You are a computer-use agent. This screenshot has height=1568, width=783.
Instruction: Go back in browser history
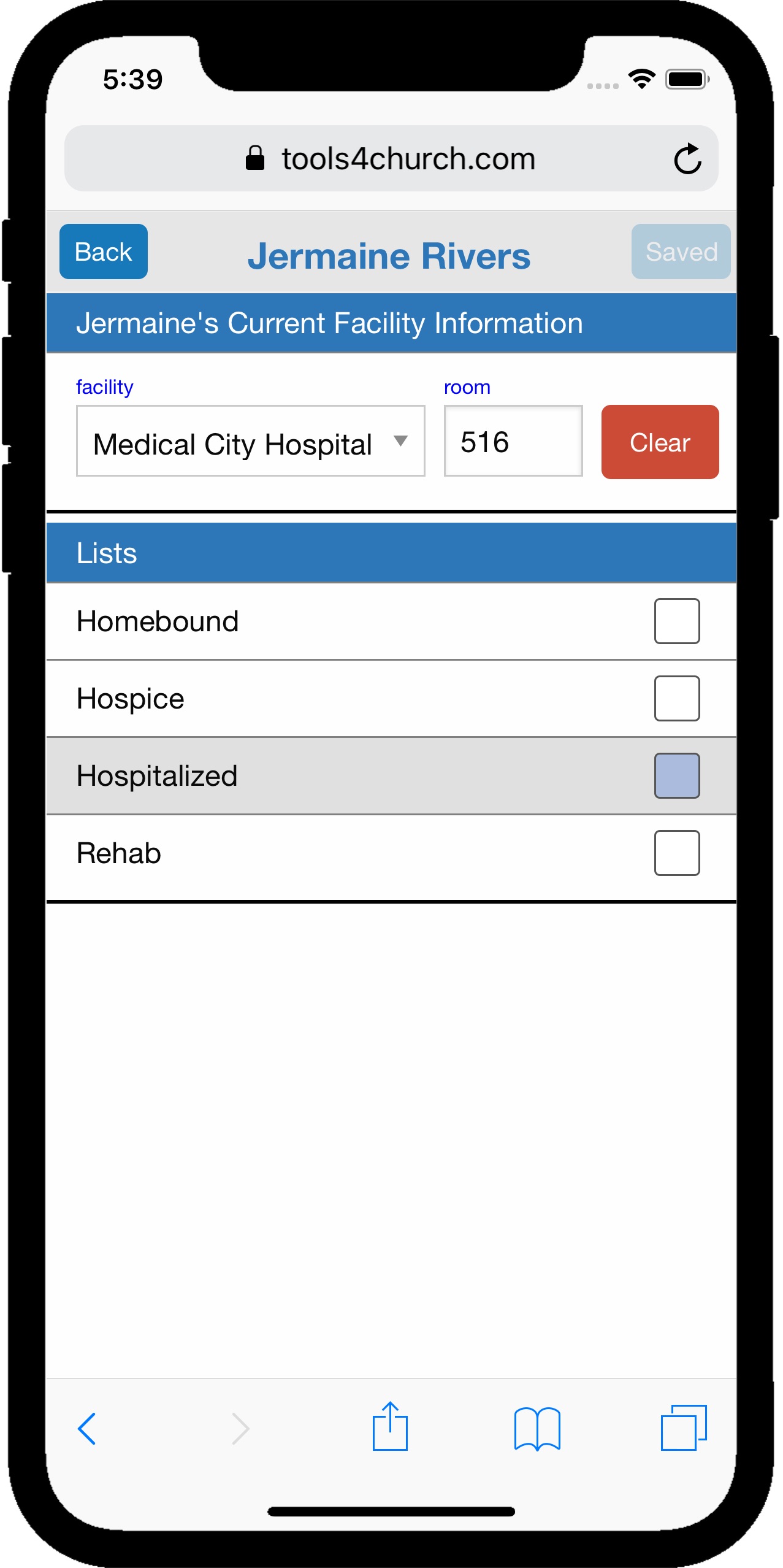pyautogui.click(x=87, y=1428)
